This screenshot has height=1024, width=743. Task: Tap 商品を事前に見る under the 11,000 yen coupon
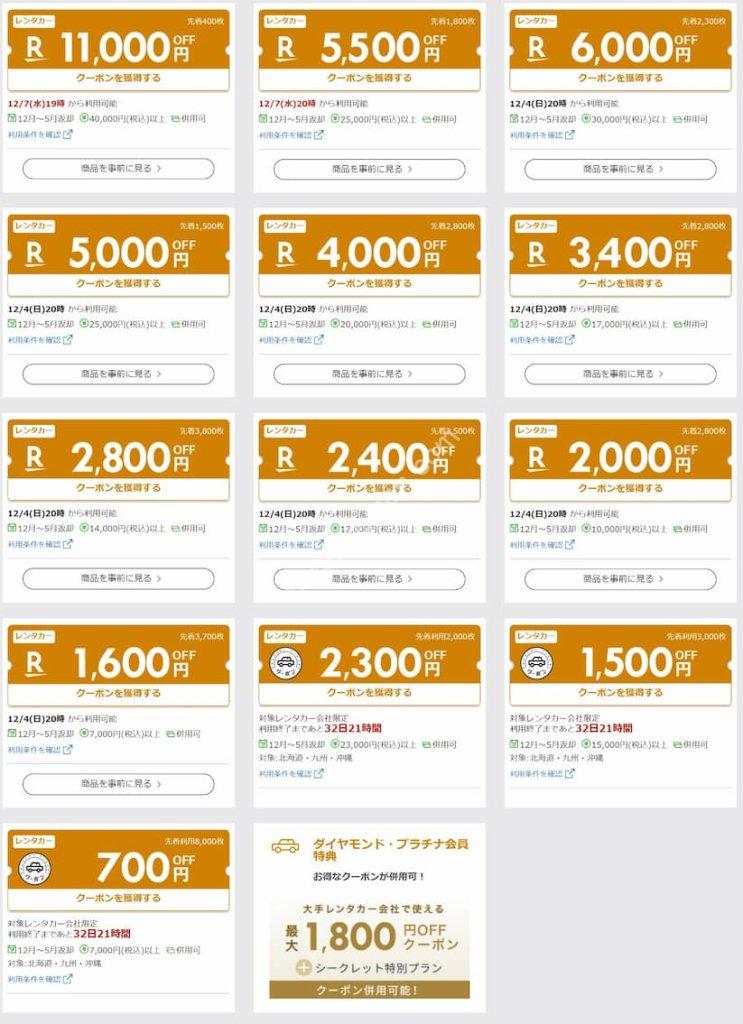tap(118, 169)
